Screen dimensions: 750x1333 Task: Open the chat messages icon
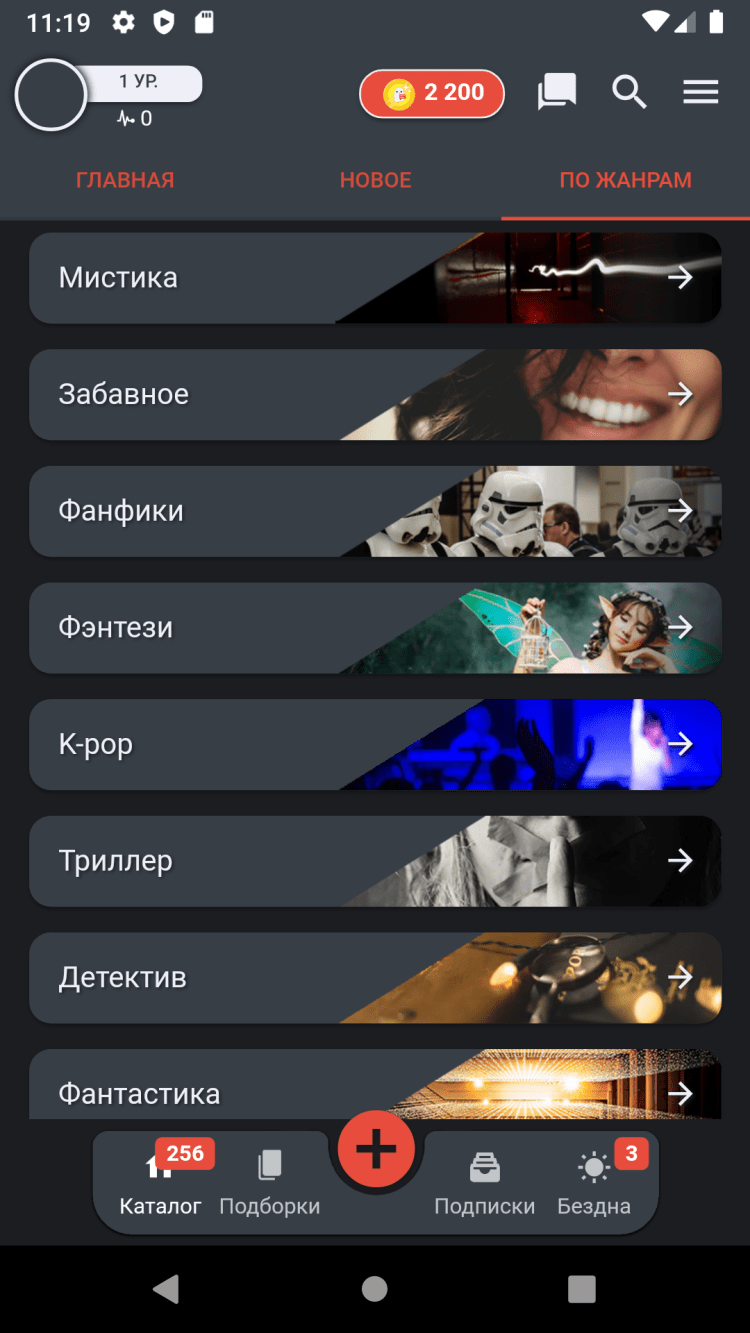click(557, 93)
